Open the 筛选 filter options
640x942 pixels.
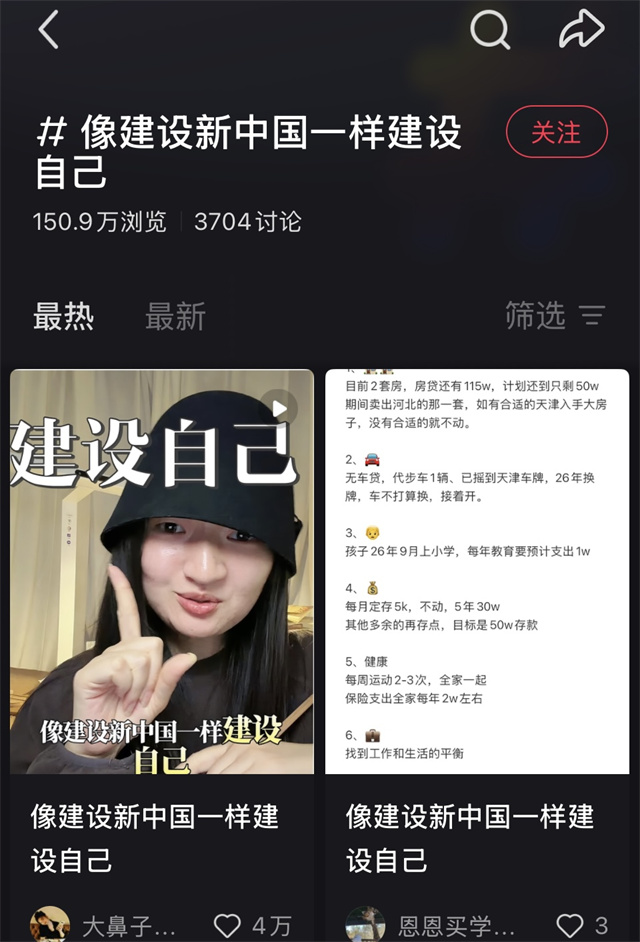click(555, 316)
